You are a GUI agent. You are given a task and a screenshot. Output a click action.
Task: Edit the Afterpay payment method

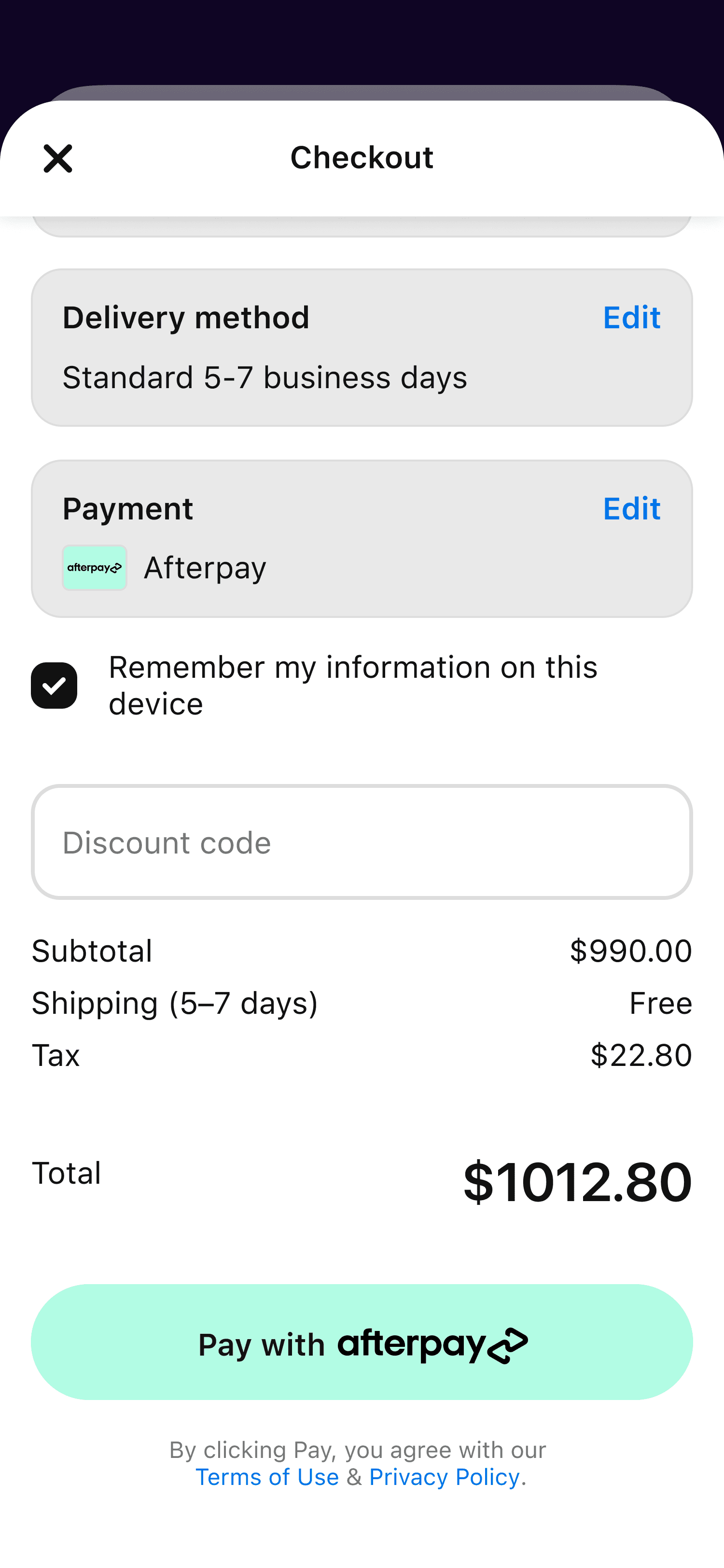(x=631, y=509)
